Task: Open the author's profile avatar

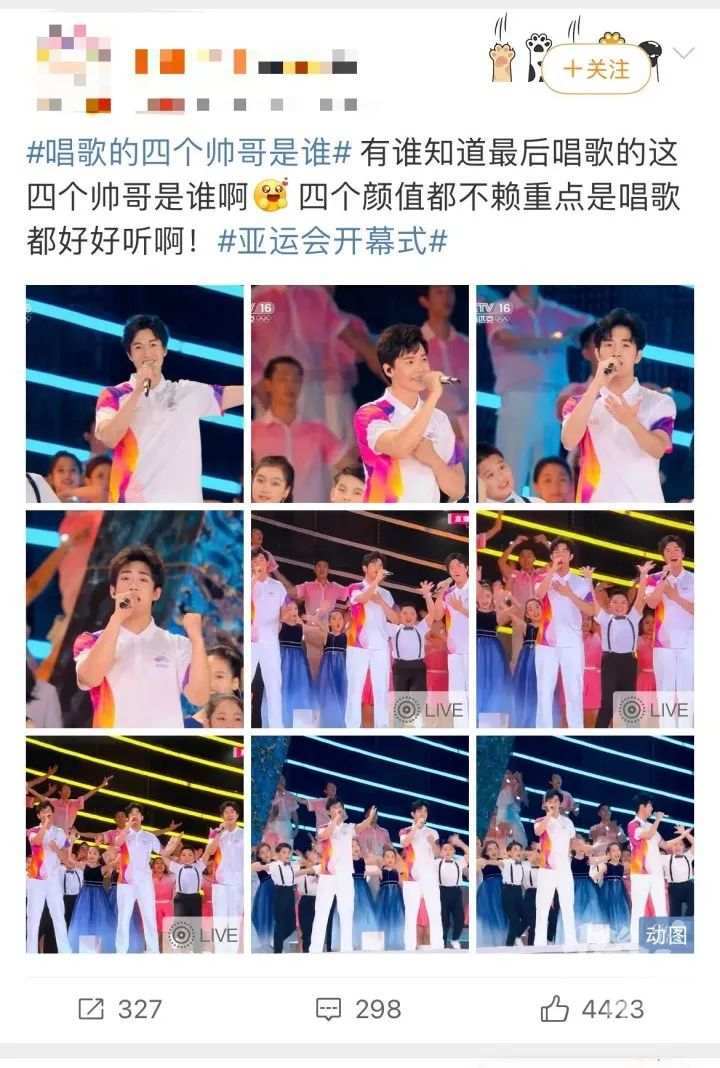Action: [x=72, y=68]
